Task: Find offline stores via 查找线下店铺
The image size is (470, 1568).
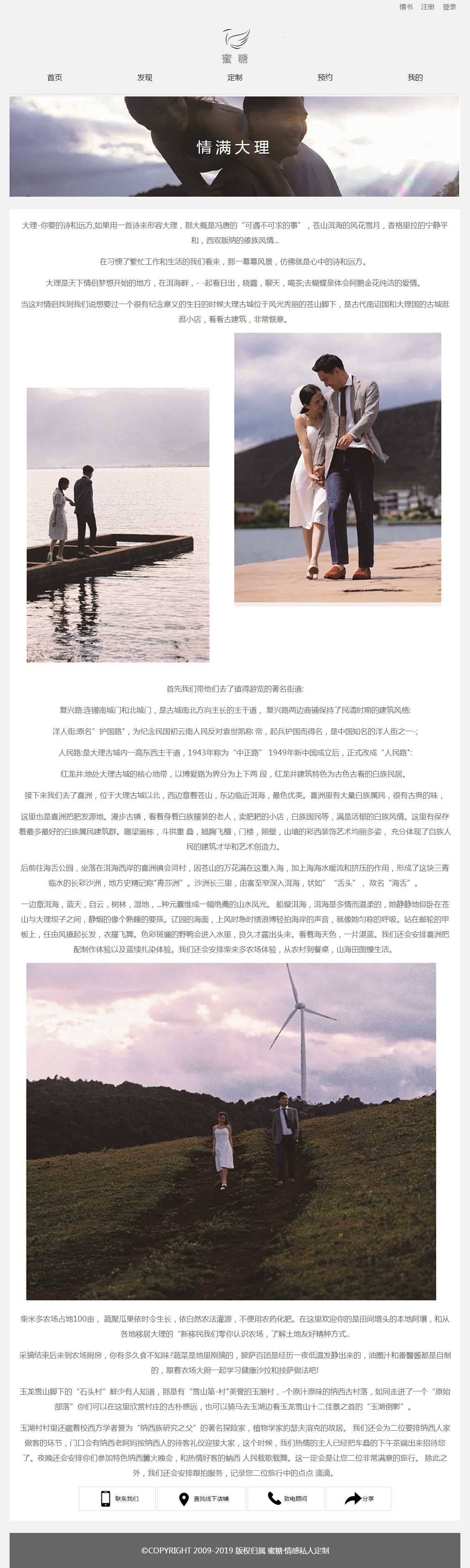Action: [202, 1498]
